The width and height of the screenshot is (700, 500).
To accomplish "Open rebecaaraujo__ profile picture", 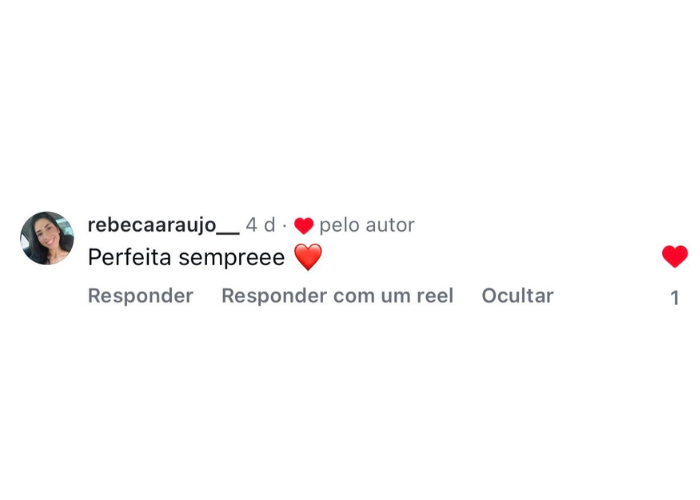I will [x=47, y=238].
